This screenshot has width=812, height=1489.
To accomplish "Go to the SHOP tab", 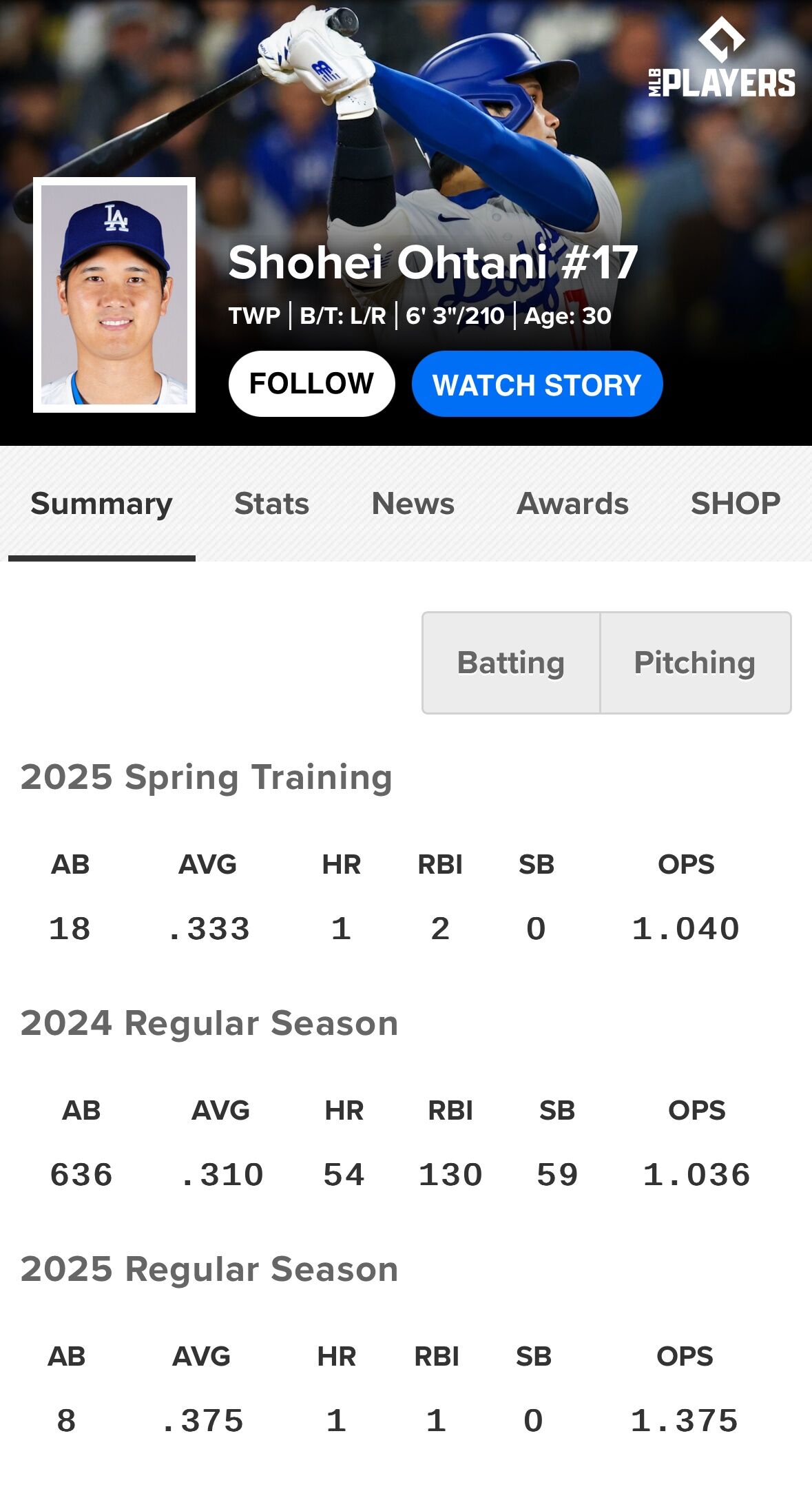I will coord(735,504).
